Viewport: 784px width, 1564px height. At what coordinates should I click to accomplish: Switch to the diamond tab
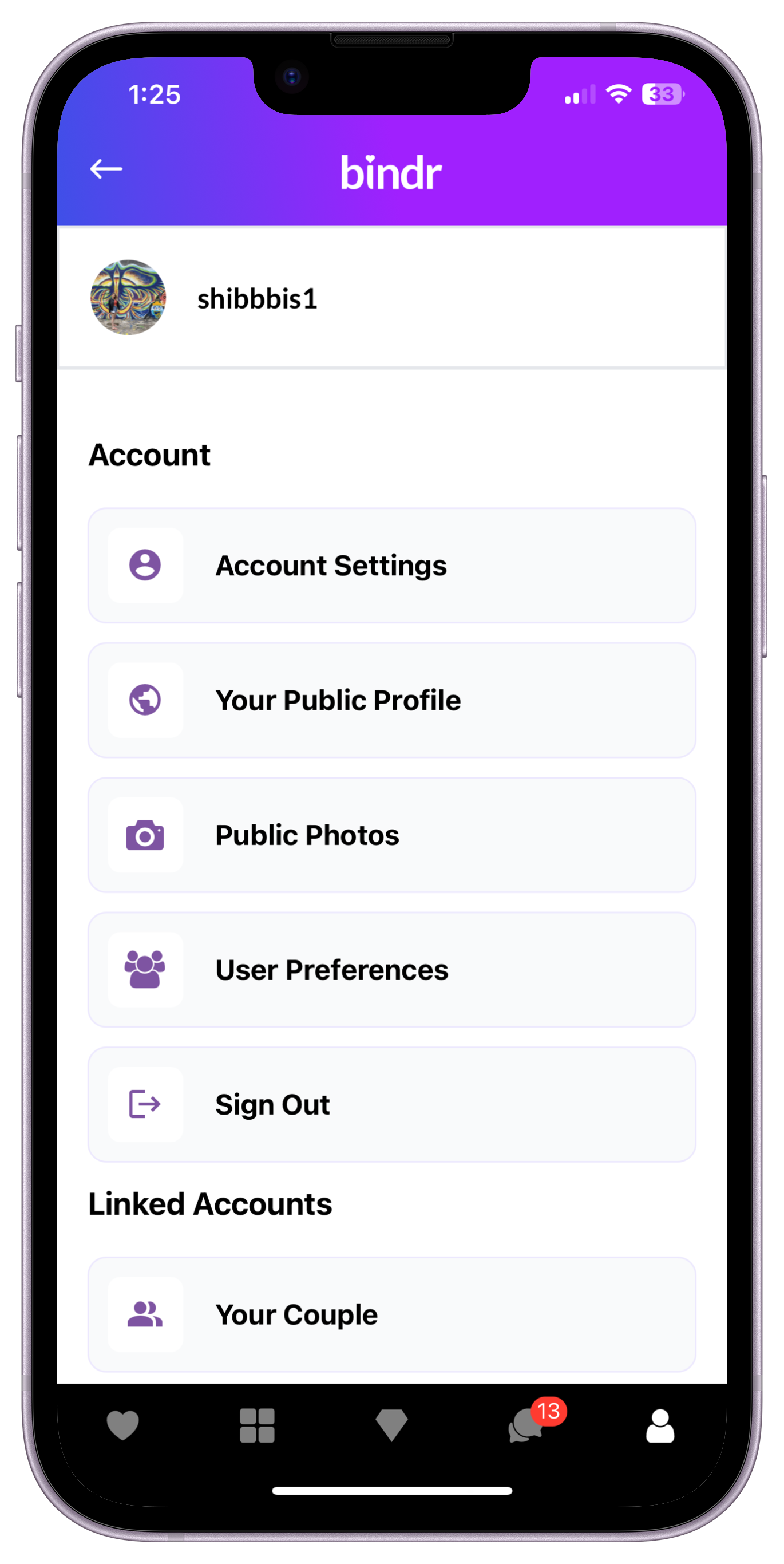pyautogui.click(x=391, y=1425)
